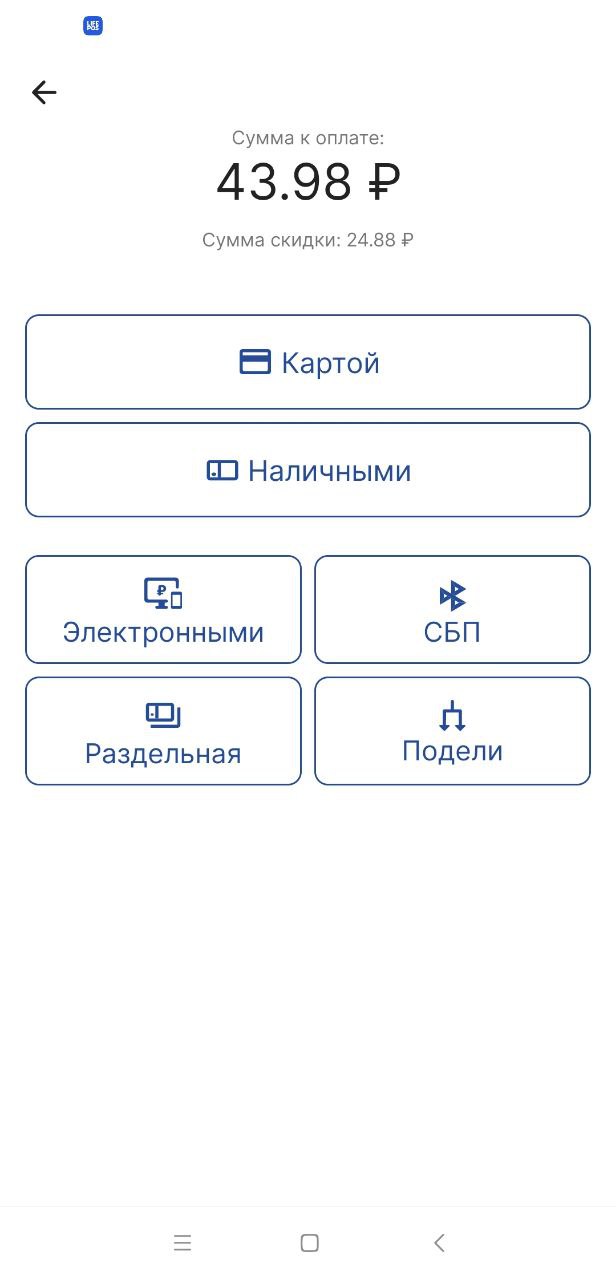Open Раздельная split payment
616x1280 pixels.
tap(163, 731)
